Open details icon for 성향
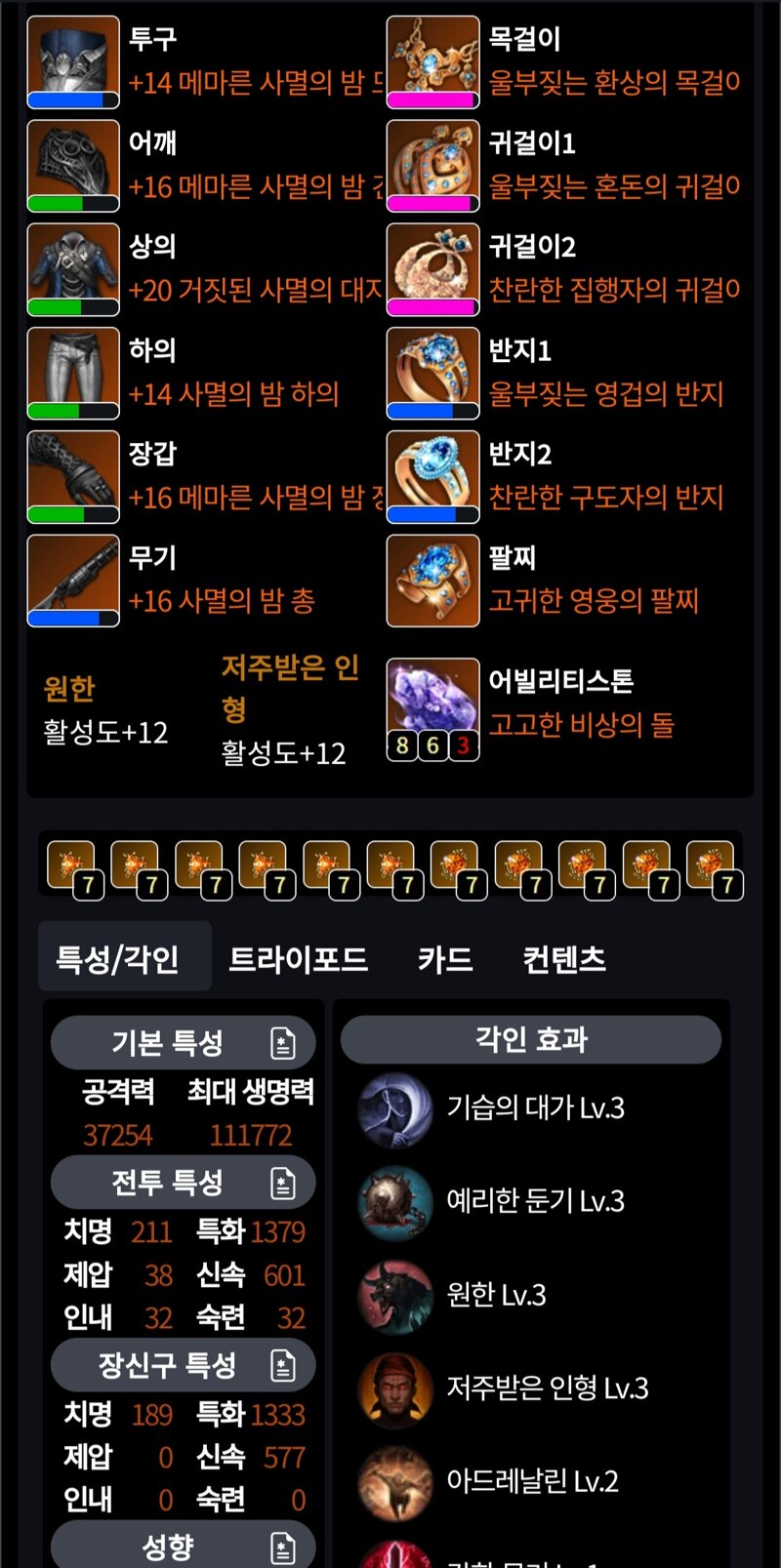Viewport: 781px width, 1568px height. pos(283,1547)
